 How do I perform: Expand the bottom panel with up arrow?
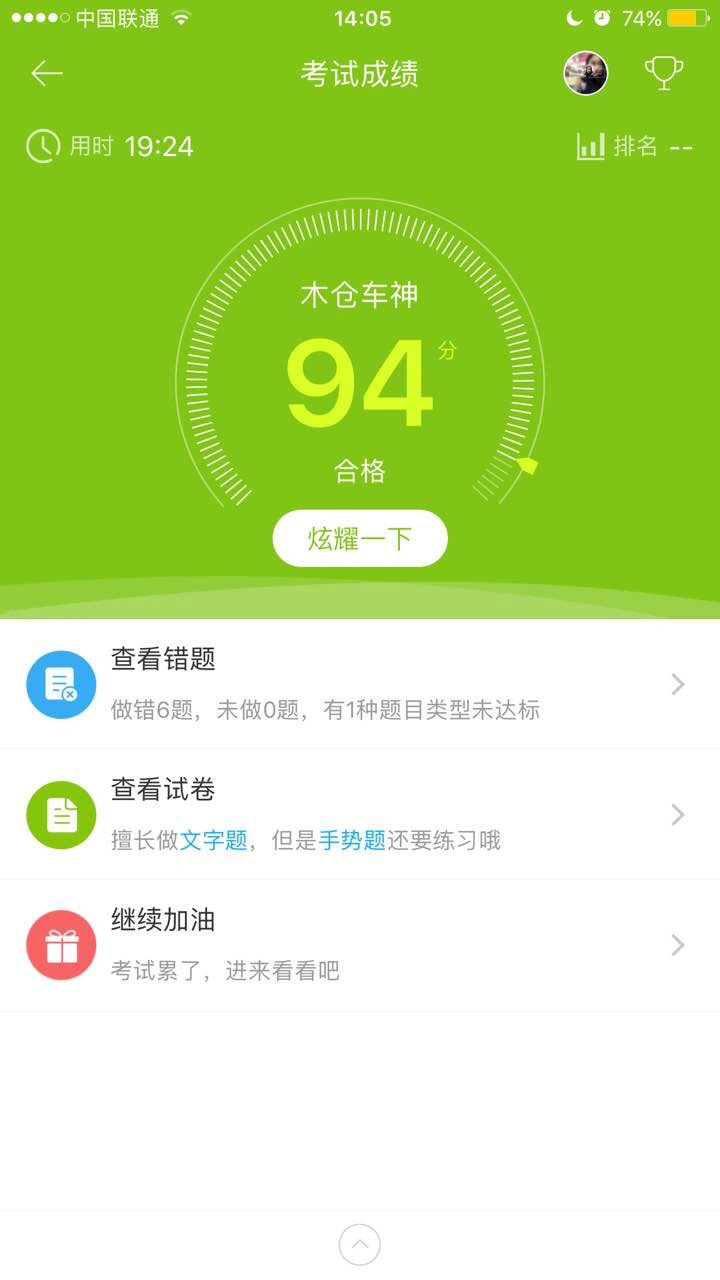[360, 1245]
